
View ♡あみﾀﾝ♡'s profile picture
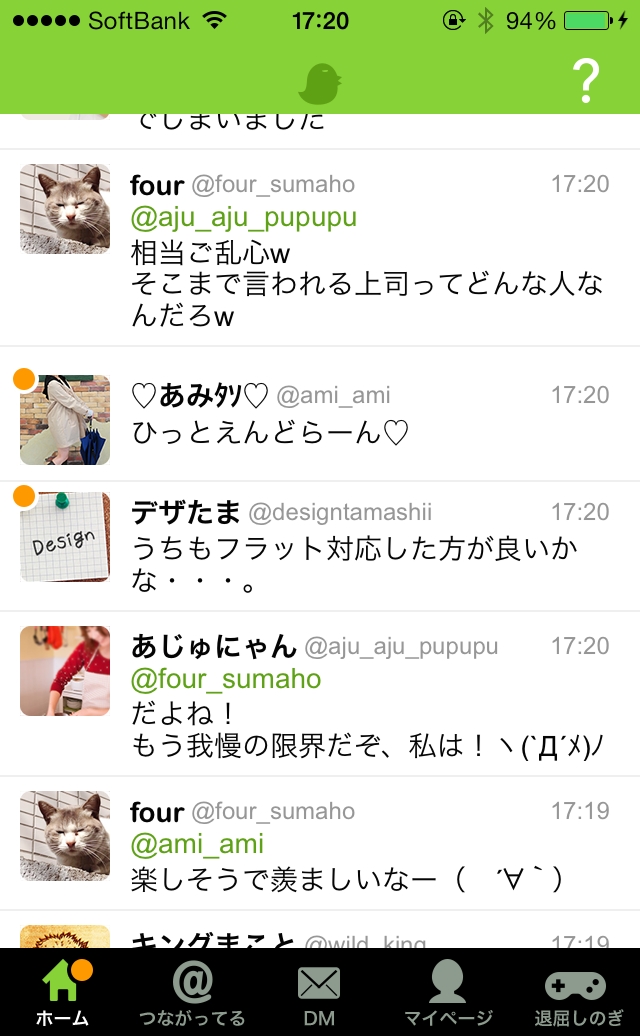[65, 420]
